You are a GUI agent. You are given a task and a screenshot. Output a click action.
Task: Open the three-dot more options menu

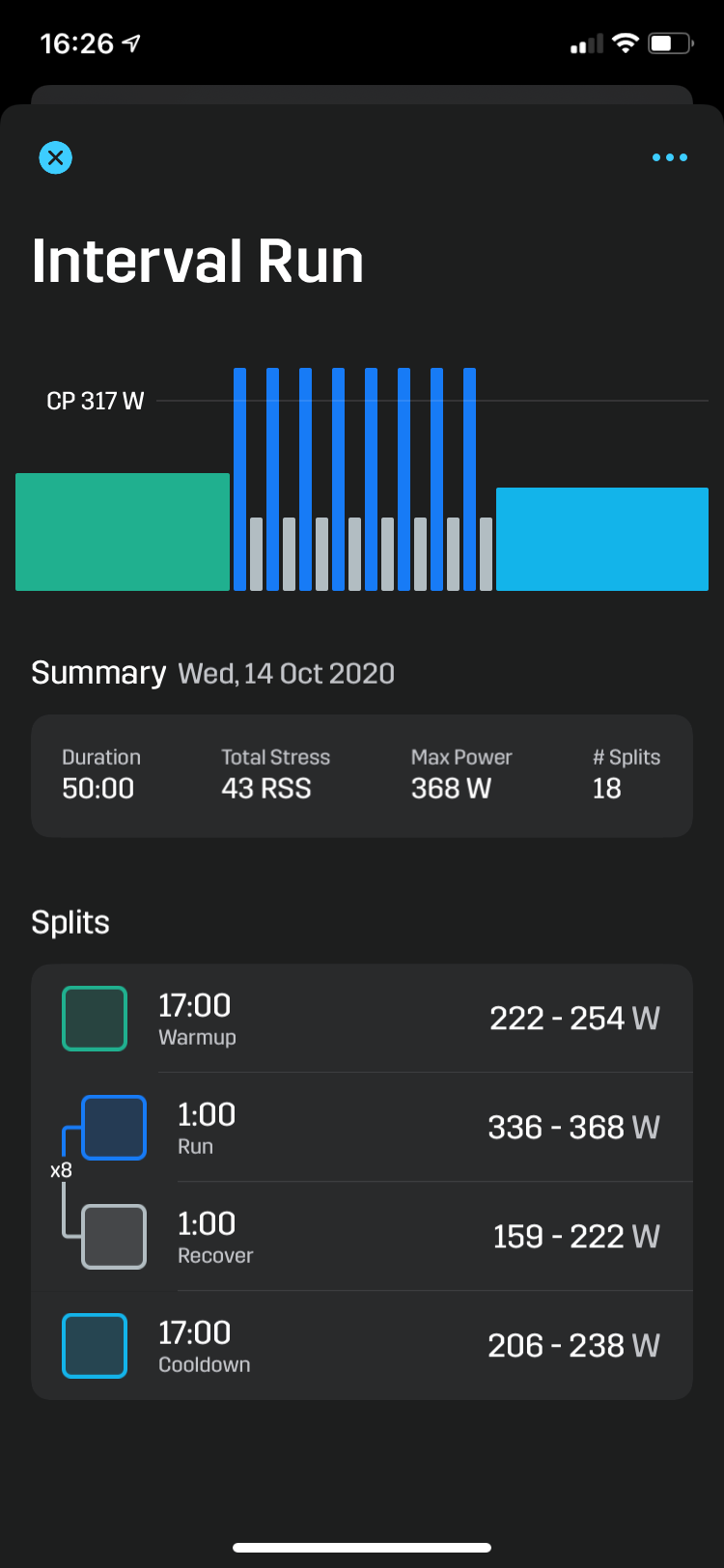(x=669, y=157)
